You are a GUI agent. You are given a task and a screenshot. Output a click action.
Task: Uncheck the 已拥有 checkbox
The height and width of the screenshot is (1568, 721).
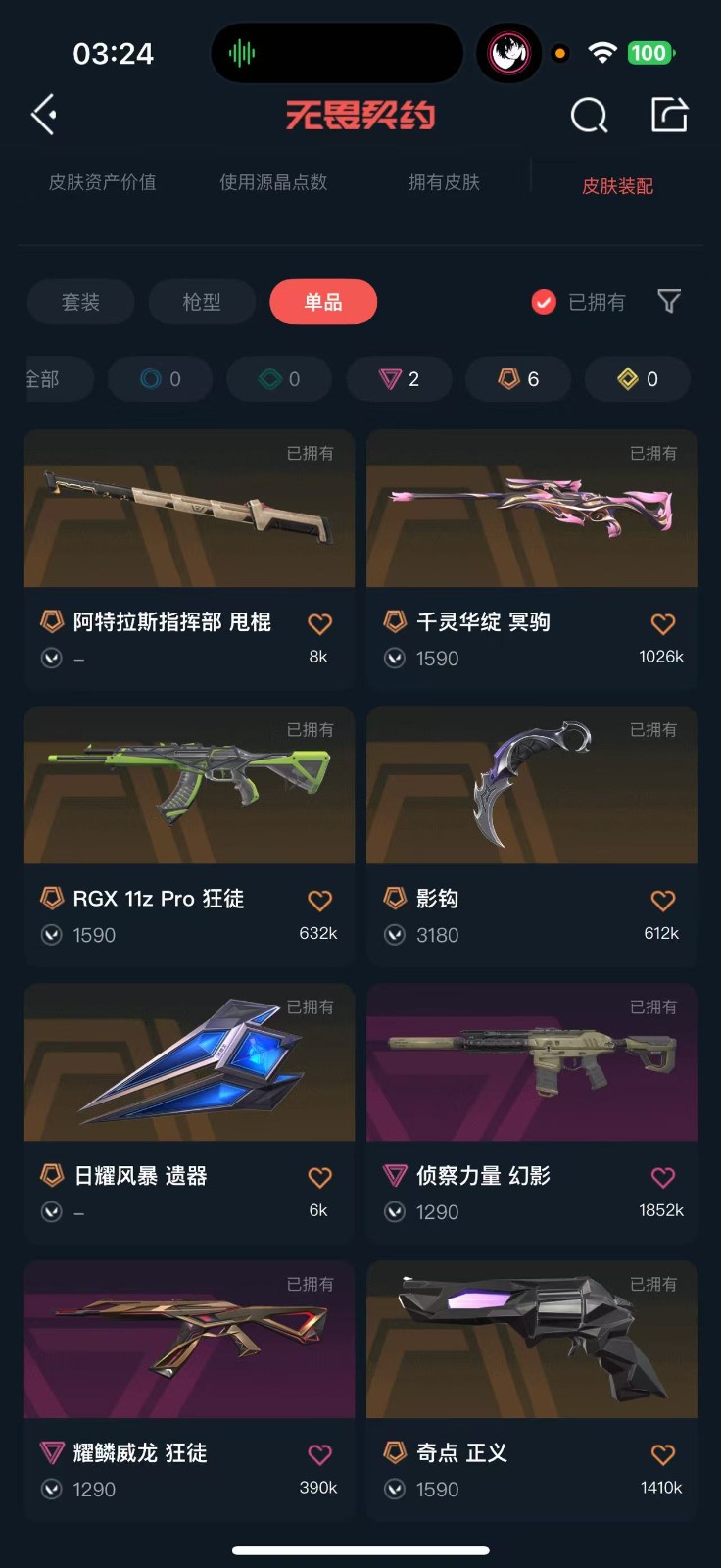coord(544,302)
